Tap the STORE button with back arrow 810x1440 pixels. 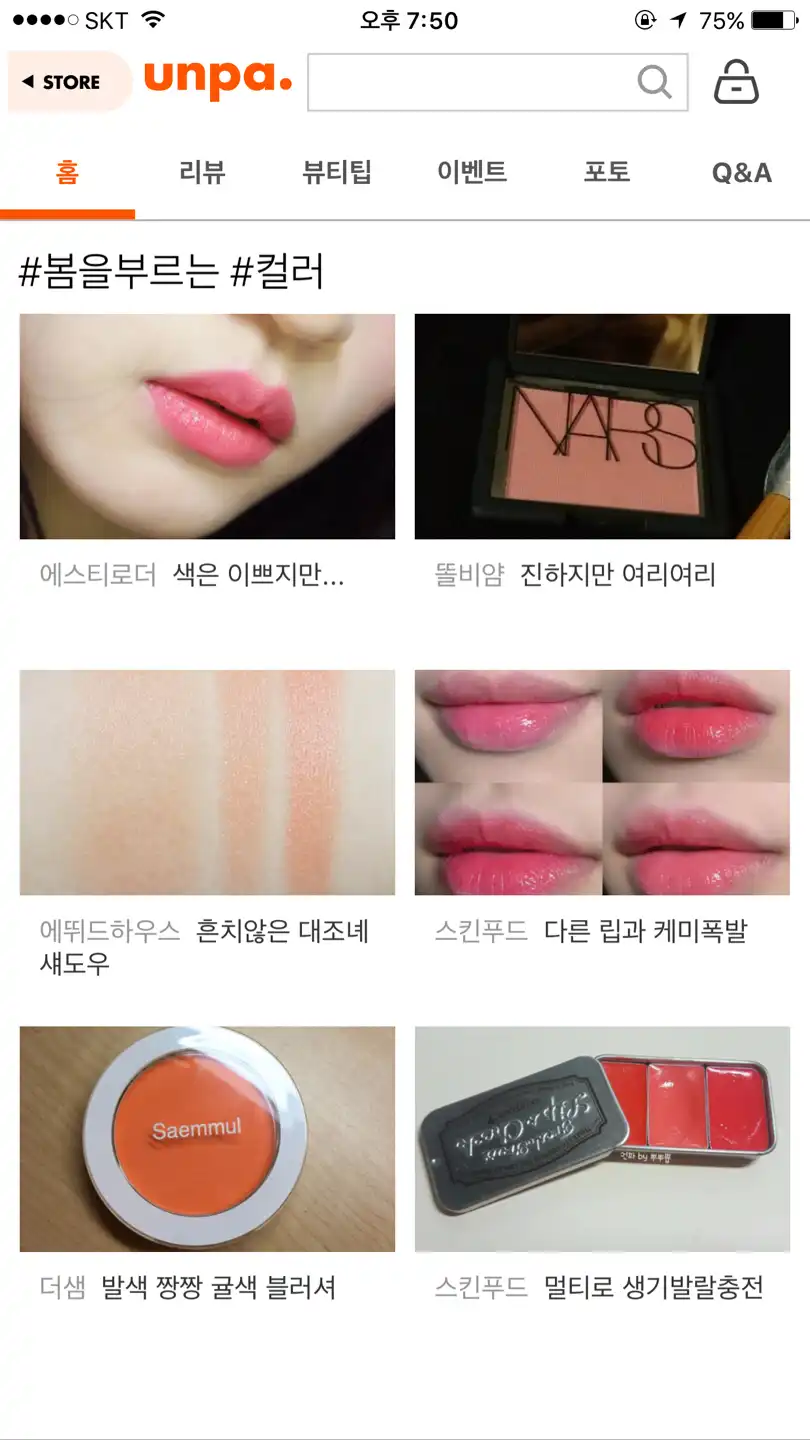(62, 82)
